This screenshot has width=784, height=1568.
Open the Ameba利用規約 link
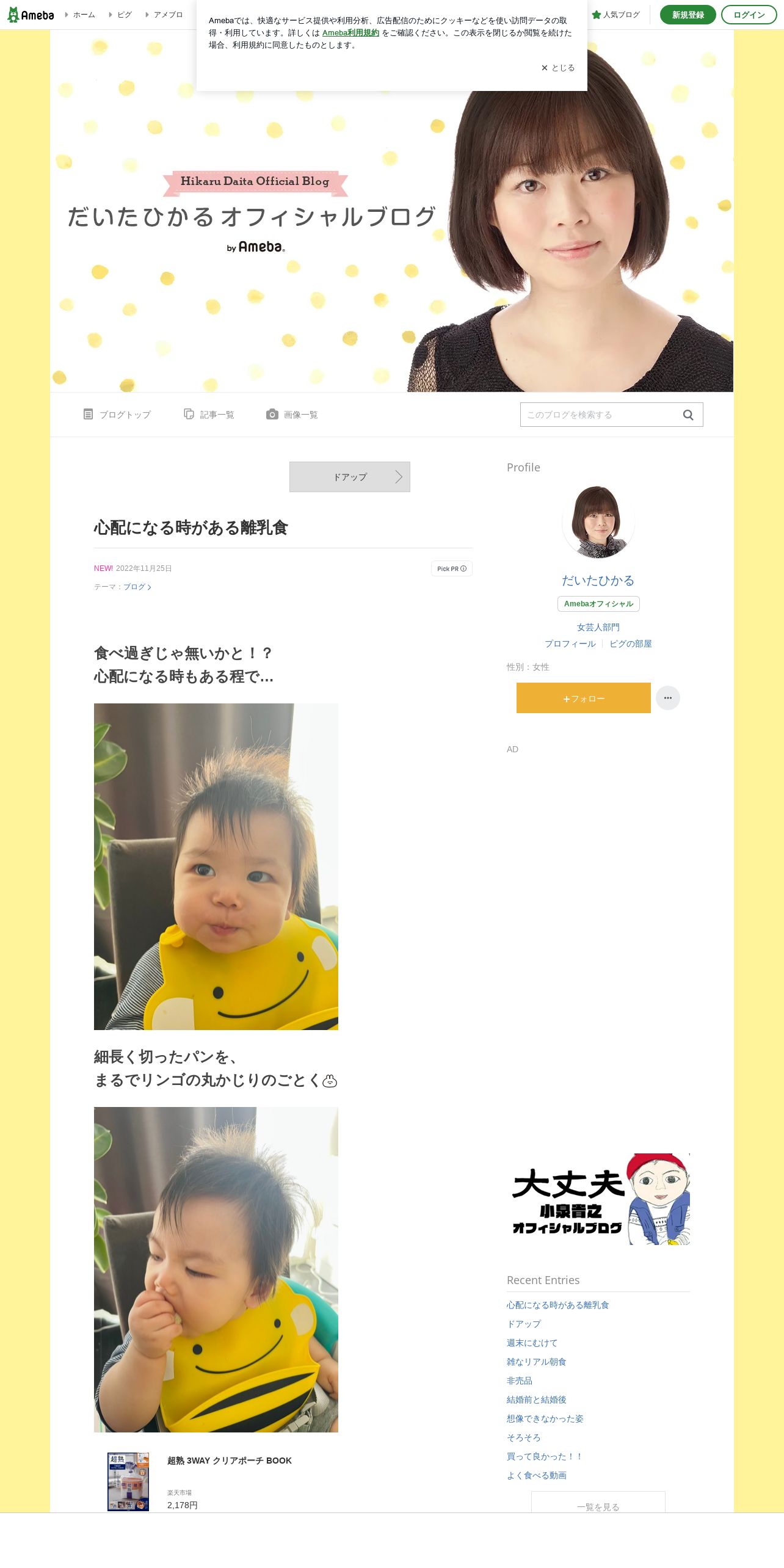(x=350, y=33)
